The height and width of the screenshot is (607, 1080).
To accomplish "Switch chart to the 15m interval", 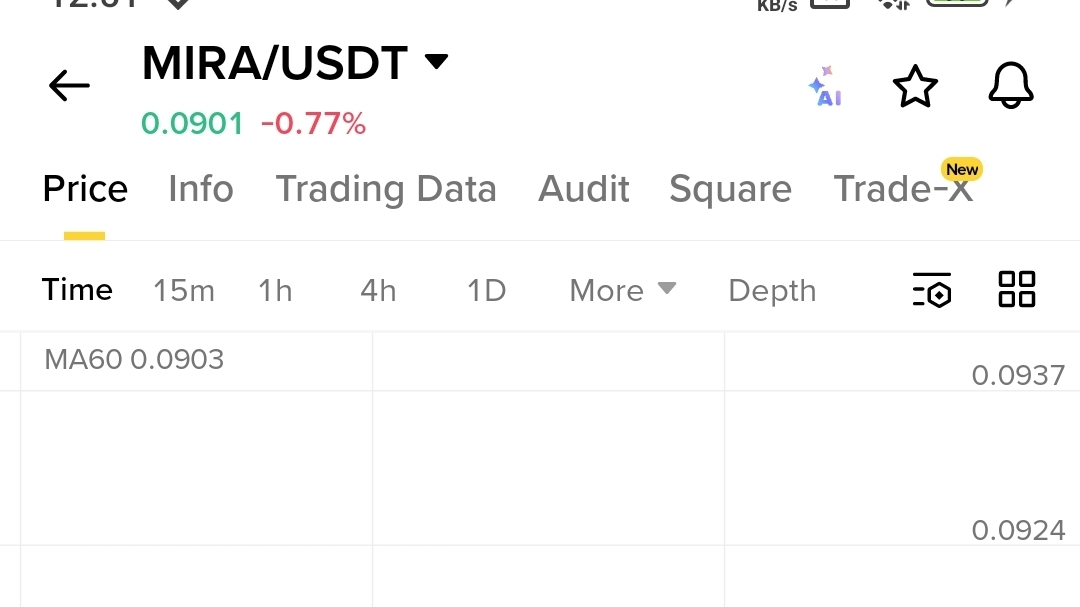I will (184, 291).
